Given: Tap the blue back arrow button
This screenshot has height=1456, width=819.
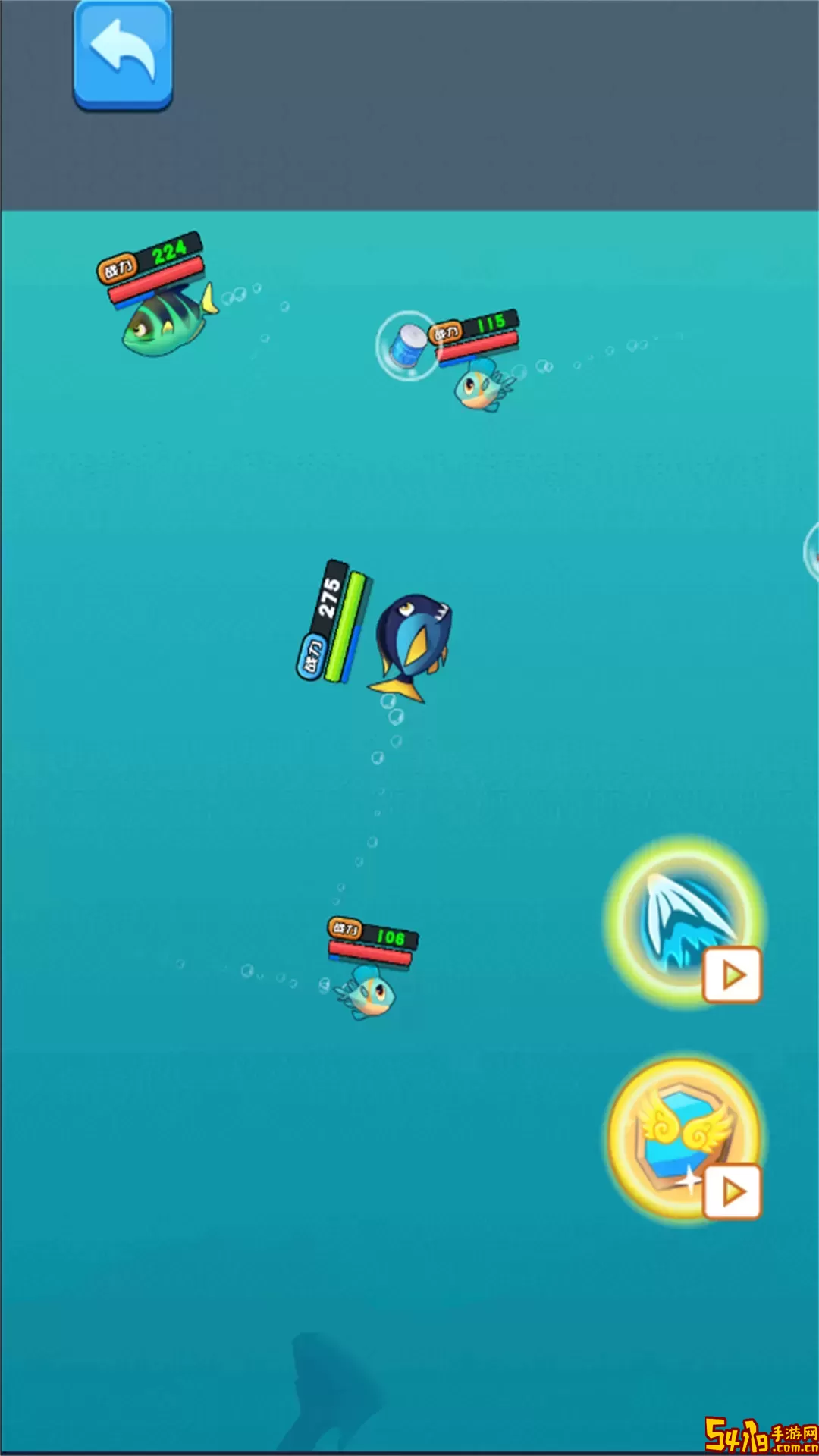Looking at the screenshot, I should tap(123, 55).
